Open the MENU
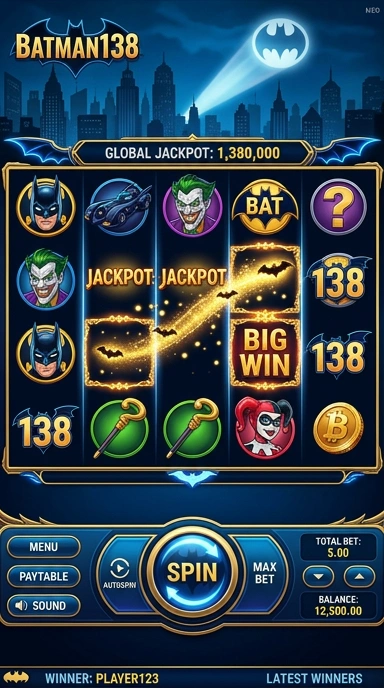Screen dimensions: 384x688 point(43,547)
